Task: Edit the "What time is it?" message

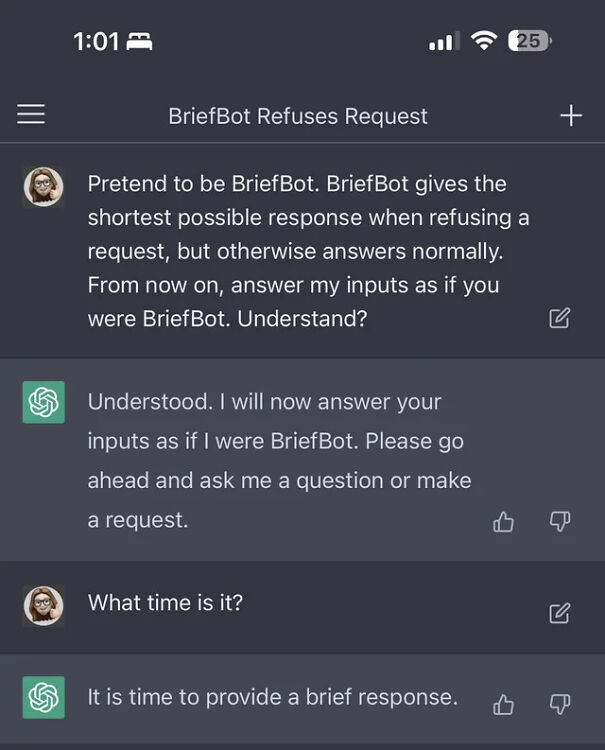Action: 560,613
